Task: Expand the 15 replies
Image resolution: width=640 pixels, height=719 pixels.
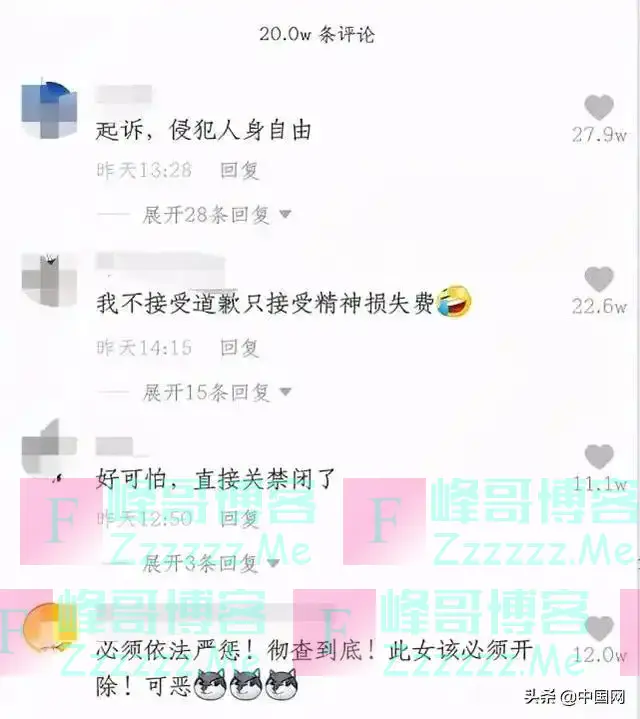Action: [x=217, y=391]
